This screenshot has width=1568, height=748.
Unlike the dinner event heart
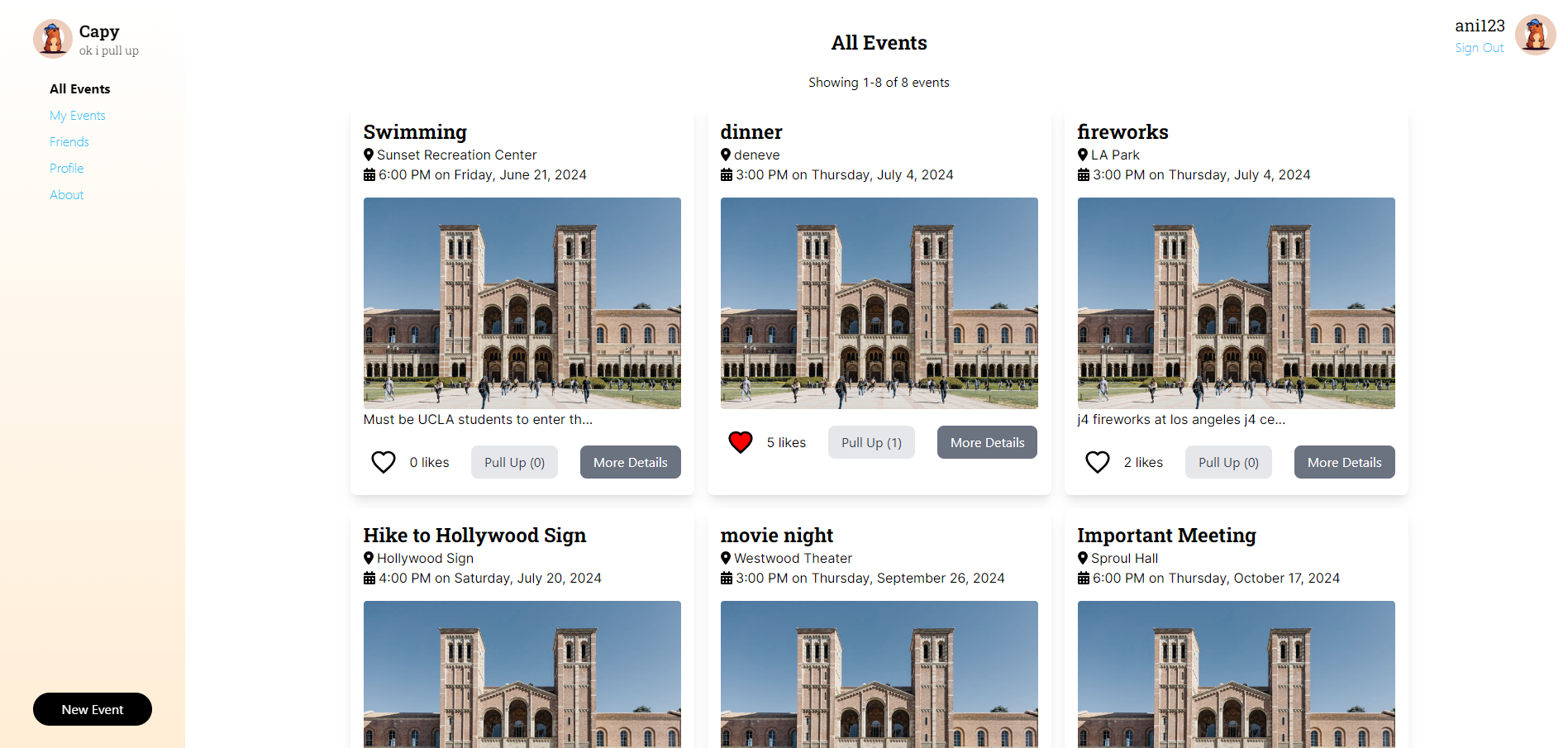point(741,442)
